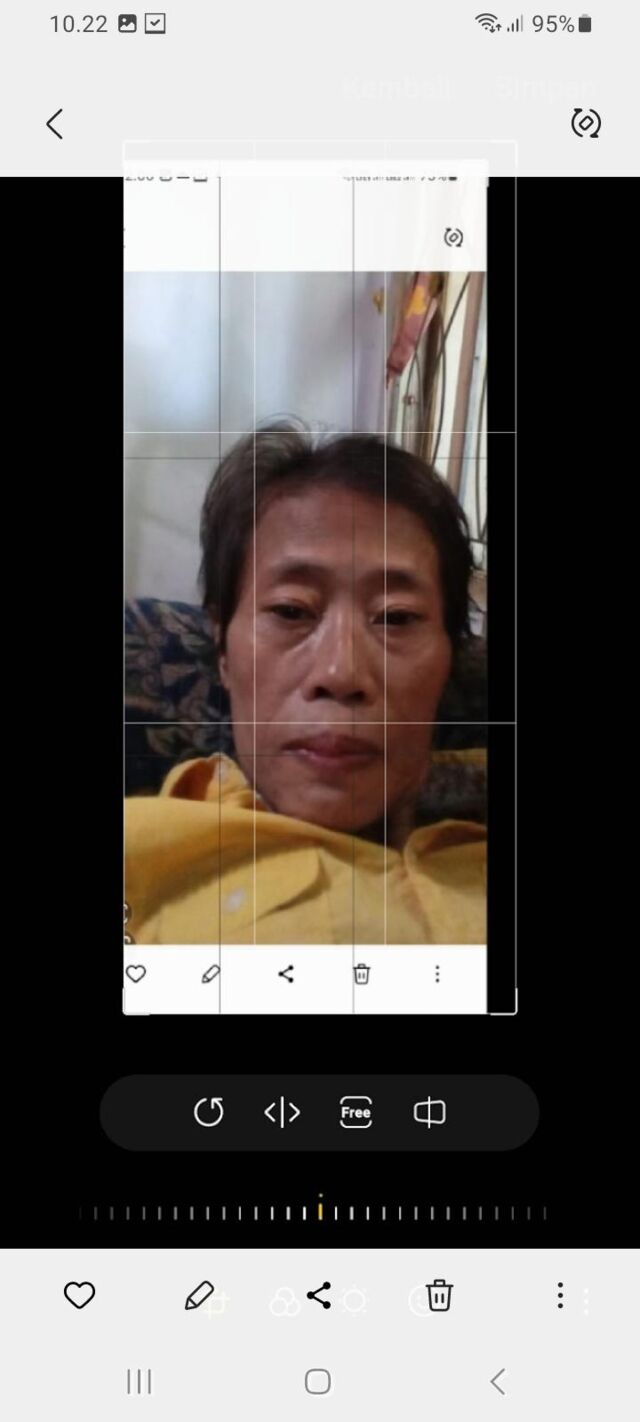Flip the image horizontally
The height and width of the screenshot is (1422, 640).
(282, 1112)
